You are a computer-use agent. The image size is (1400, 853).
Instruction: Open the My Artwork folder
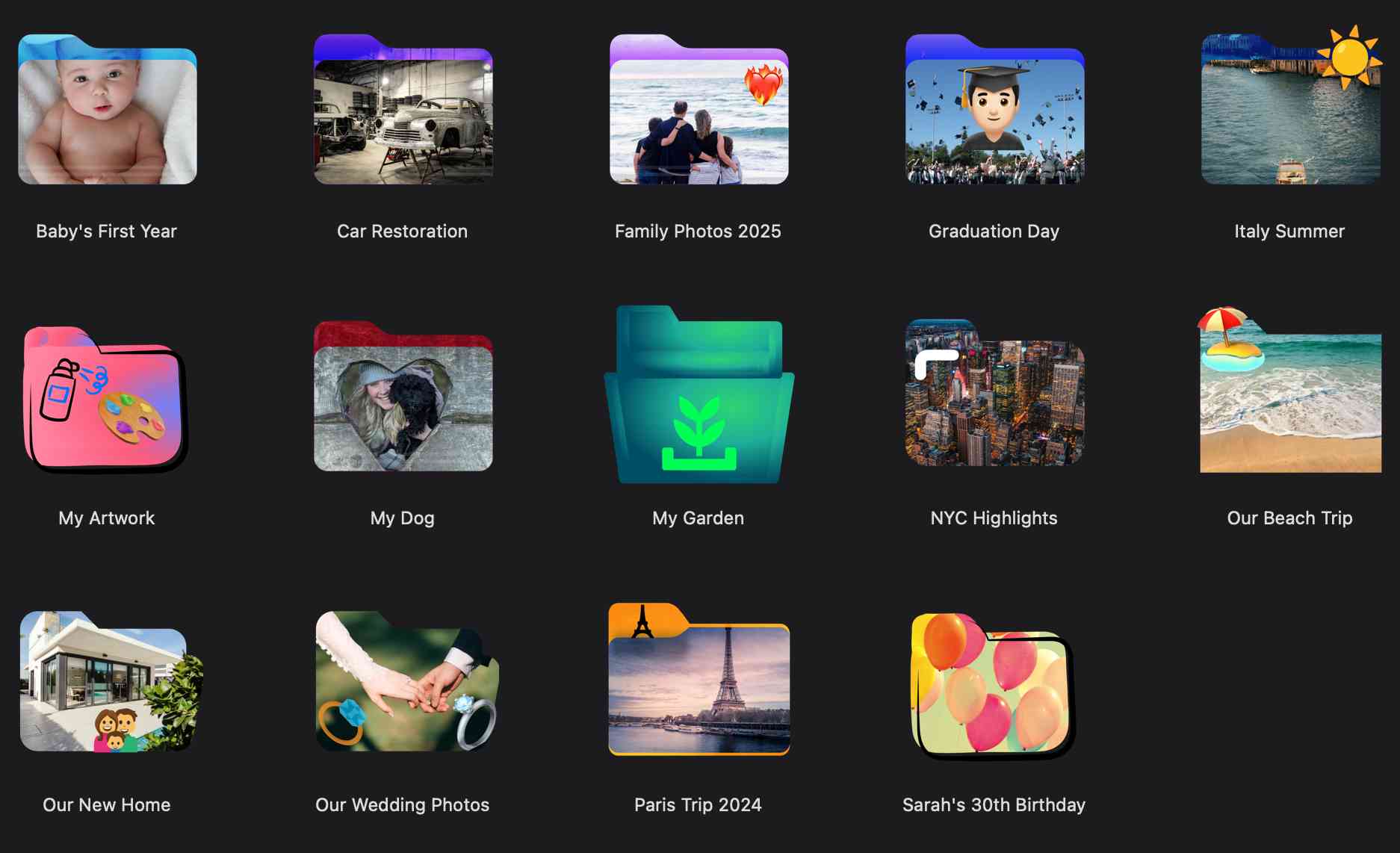click(107, 400)
